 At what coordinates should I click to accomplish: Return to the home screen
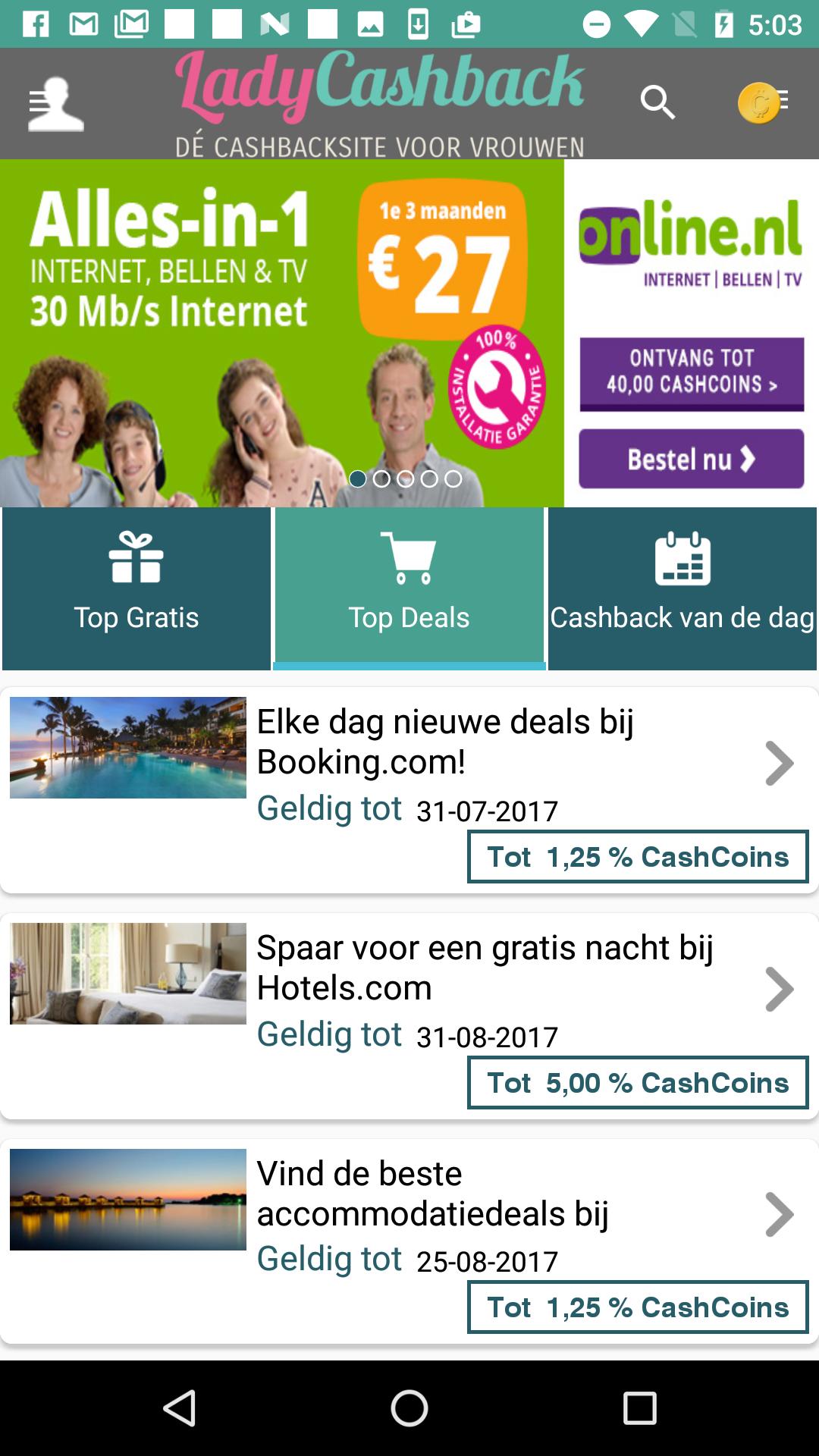click(x=409, y=1409)
